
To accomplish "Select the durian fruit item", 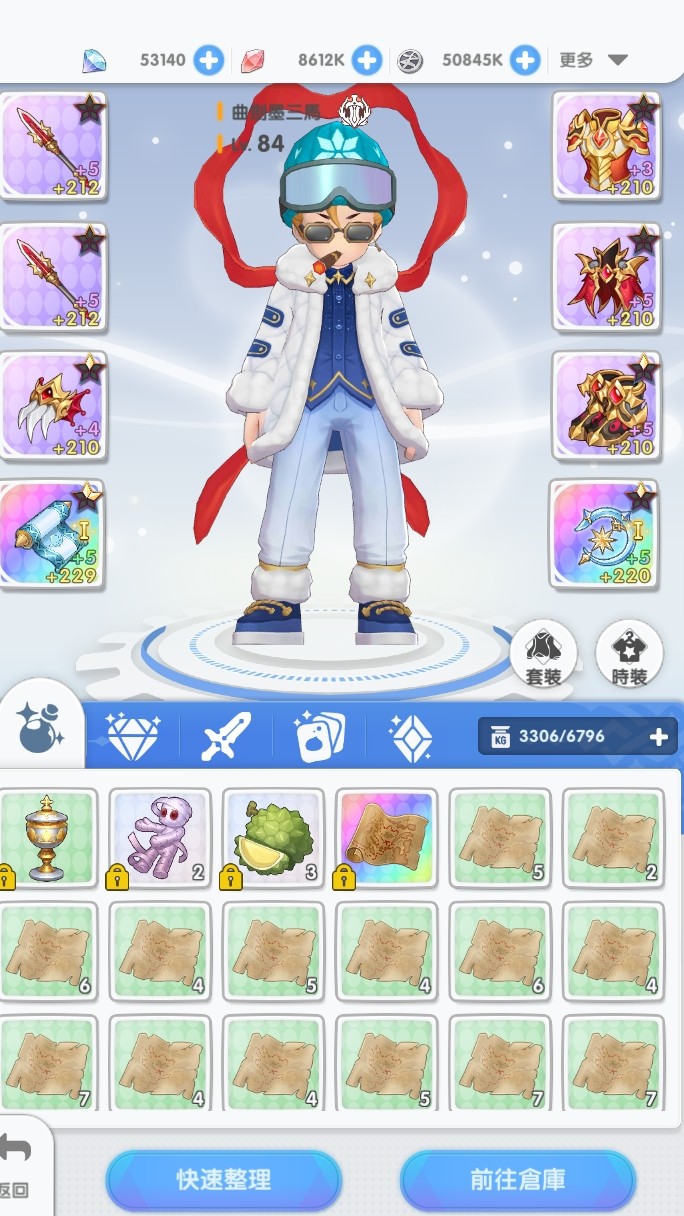I will (x=273, y=838).
